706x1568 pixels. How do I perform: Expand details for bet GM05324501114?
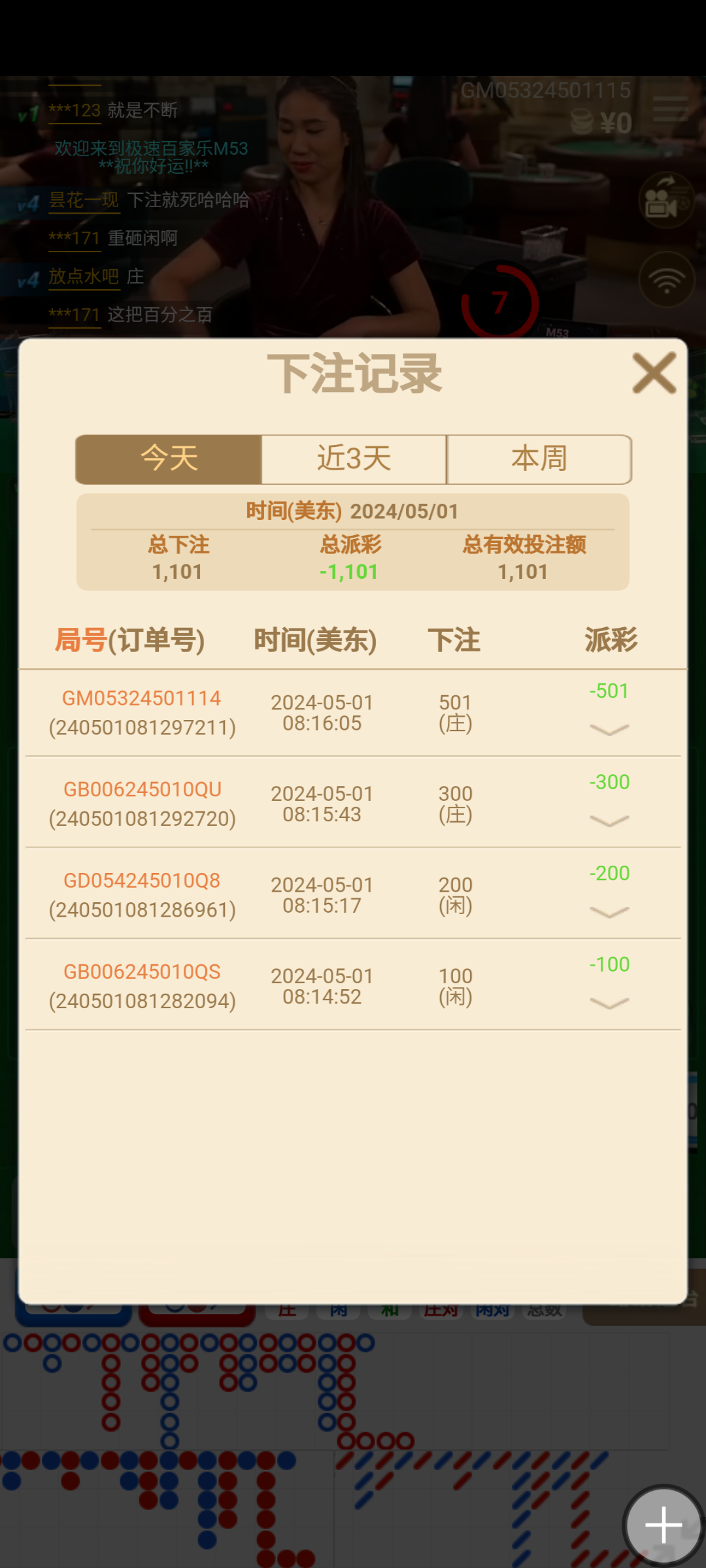pos(609,729)
